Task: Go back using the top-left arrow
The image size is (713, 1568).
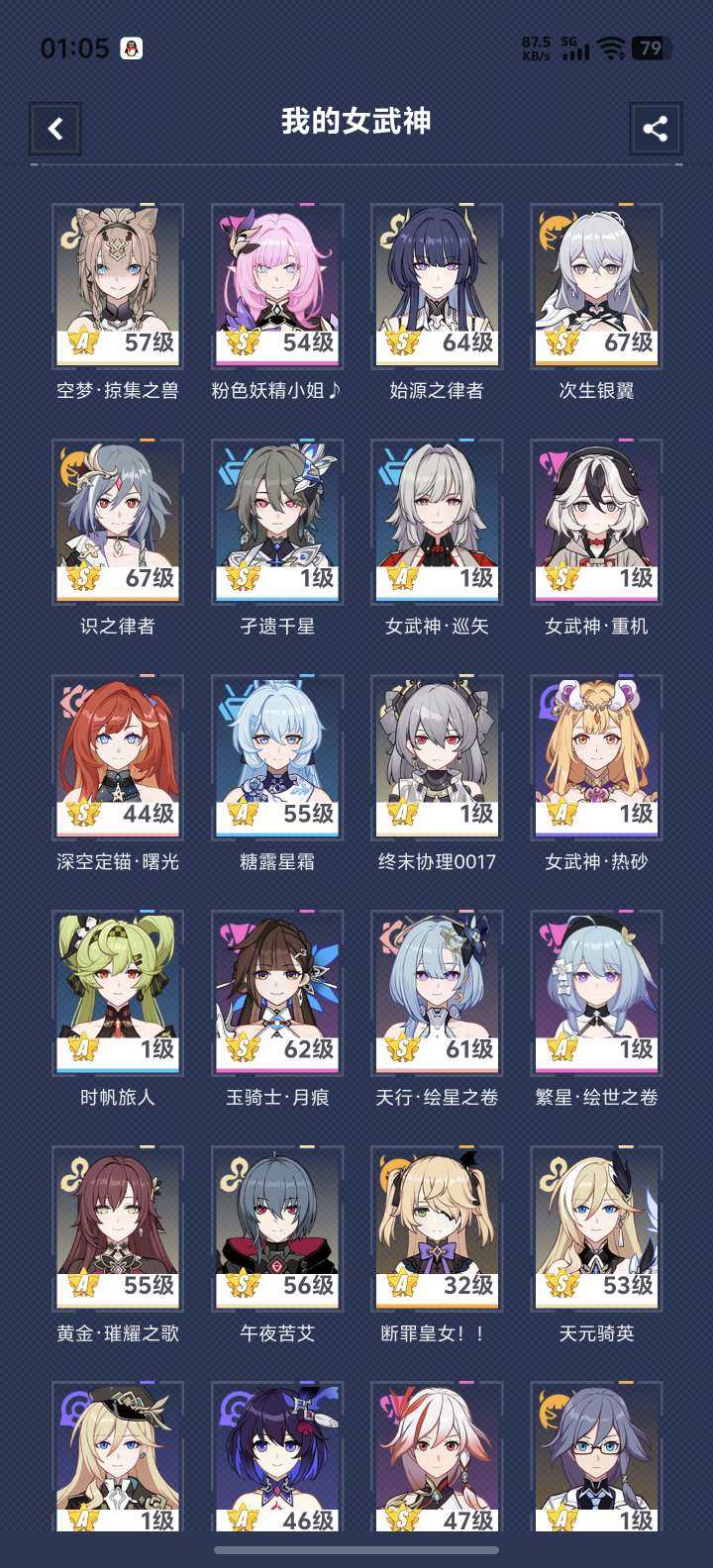Action: point(55,129)
